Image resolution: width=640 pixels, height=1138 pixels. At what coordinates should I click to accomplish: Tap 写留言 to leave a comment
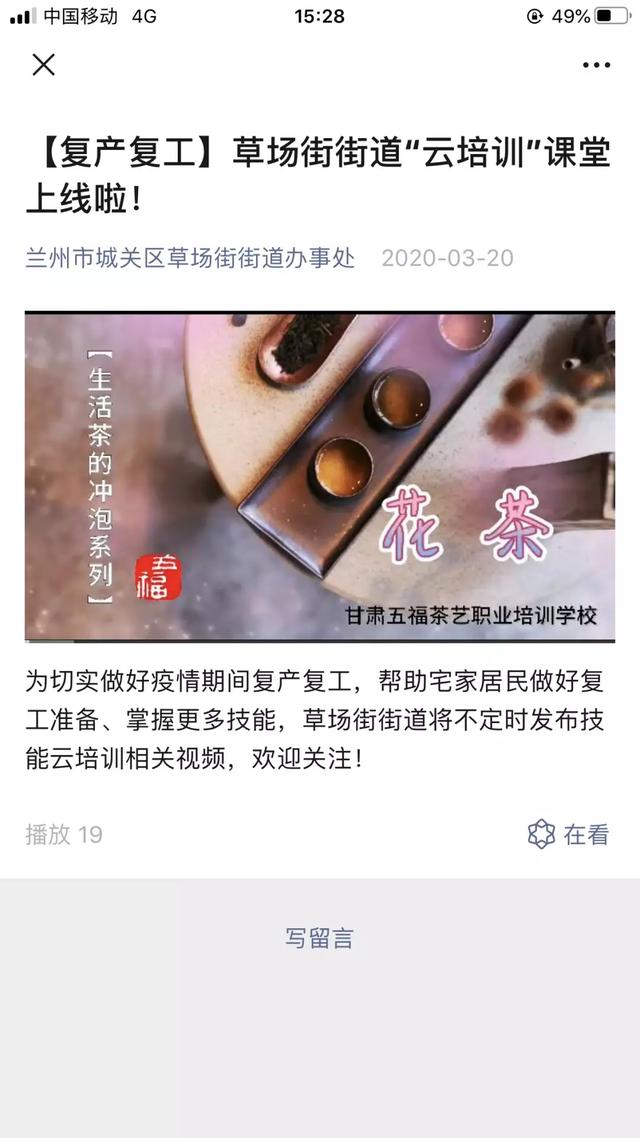tap(319, 938)
